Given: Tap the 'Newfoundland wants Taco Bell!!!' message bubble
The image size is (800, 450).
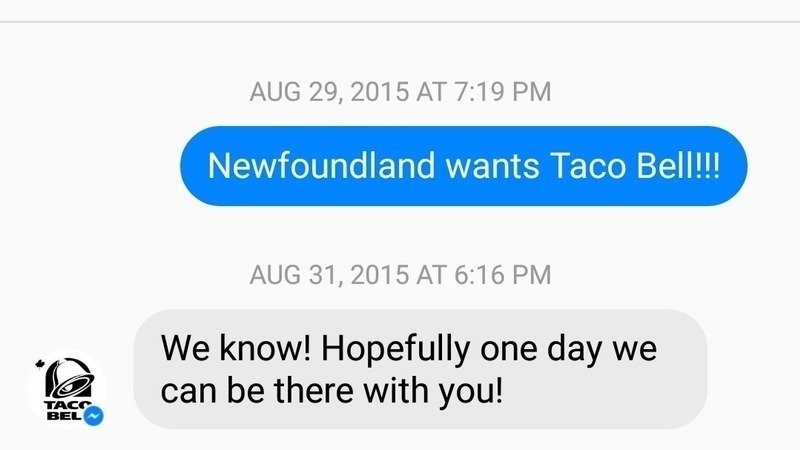Looking at the screenshot, I should [x=463, y=166].
